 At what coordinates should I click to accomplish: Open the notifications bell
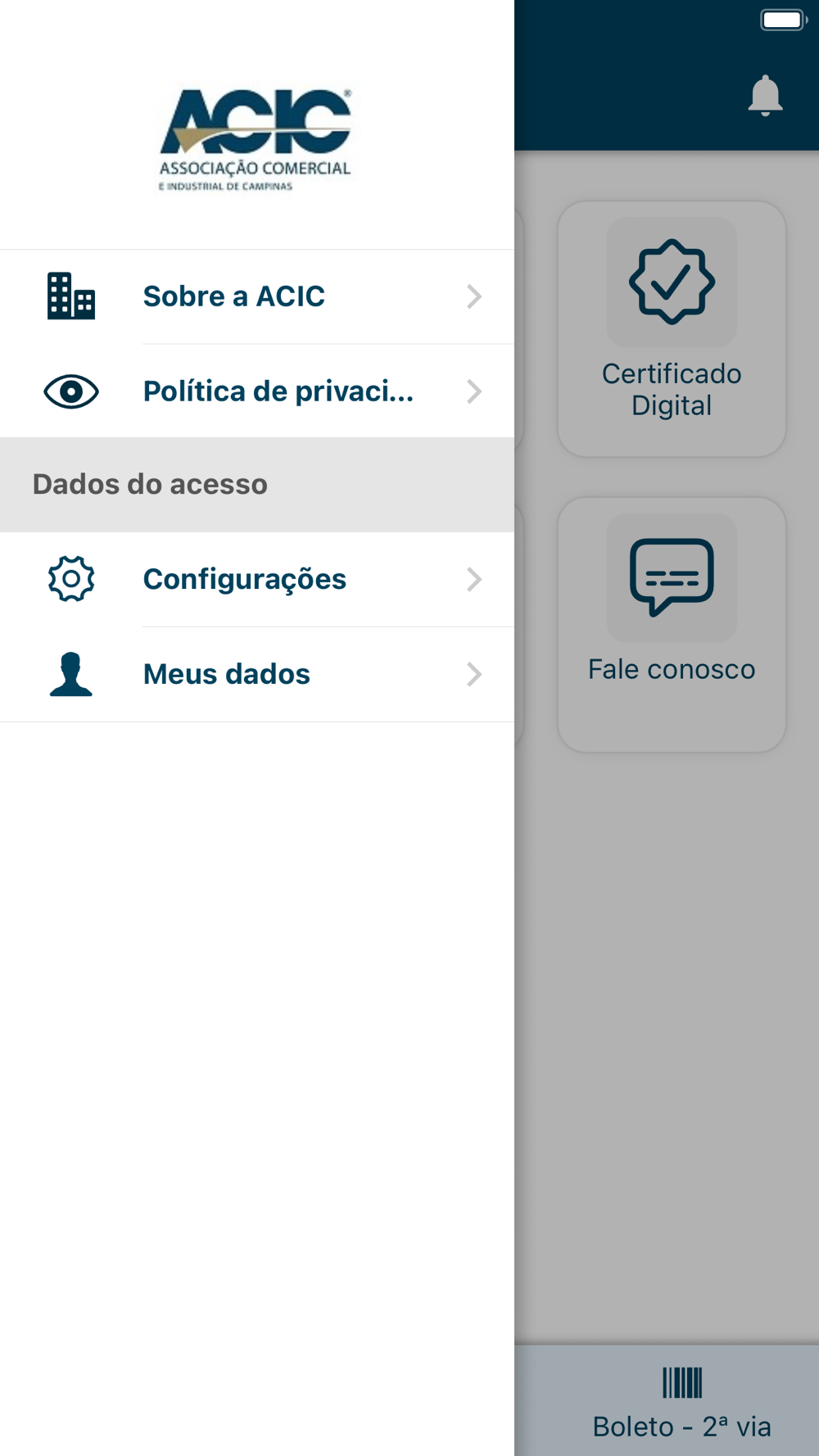pos(765,96)
